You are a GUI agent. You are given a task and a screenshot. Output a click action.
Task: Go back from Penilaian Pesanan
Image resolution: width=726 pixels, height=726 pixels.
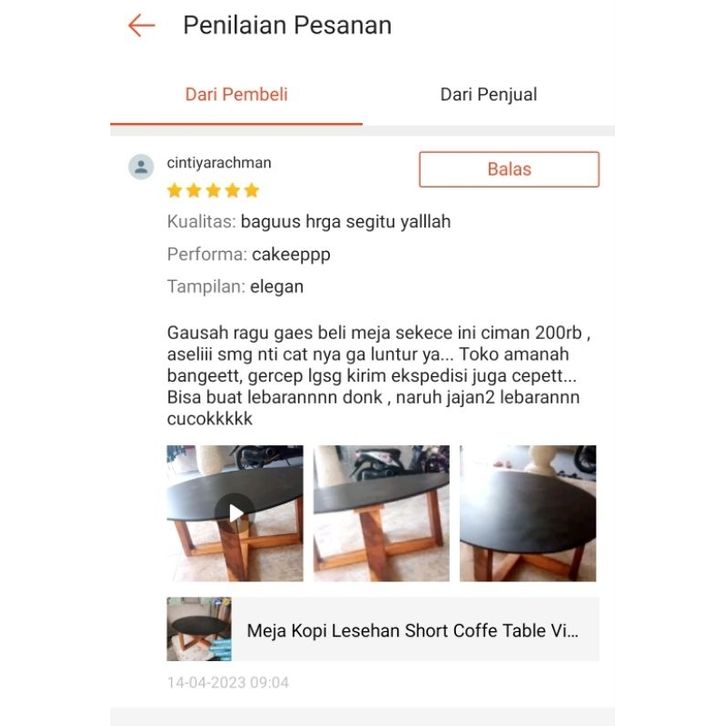142,26
